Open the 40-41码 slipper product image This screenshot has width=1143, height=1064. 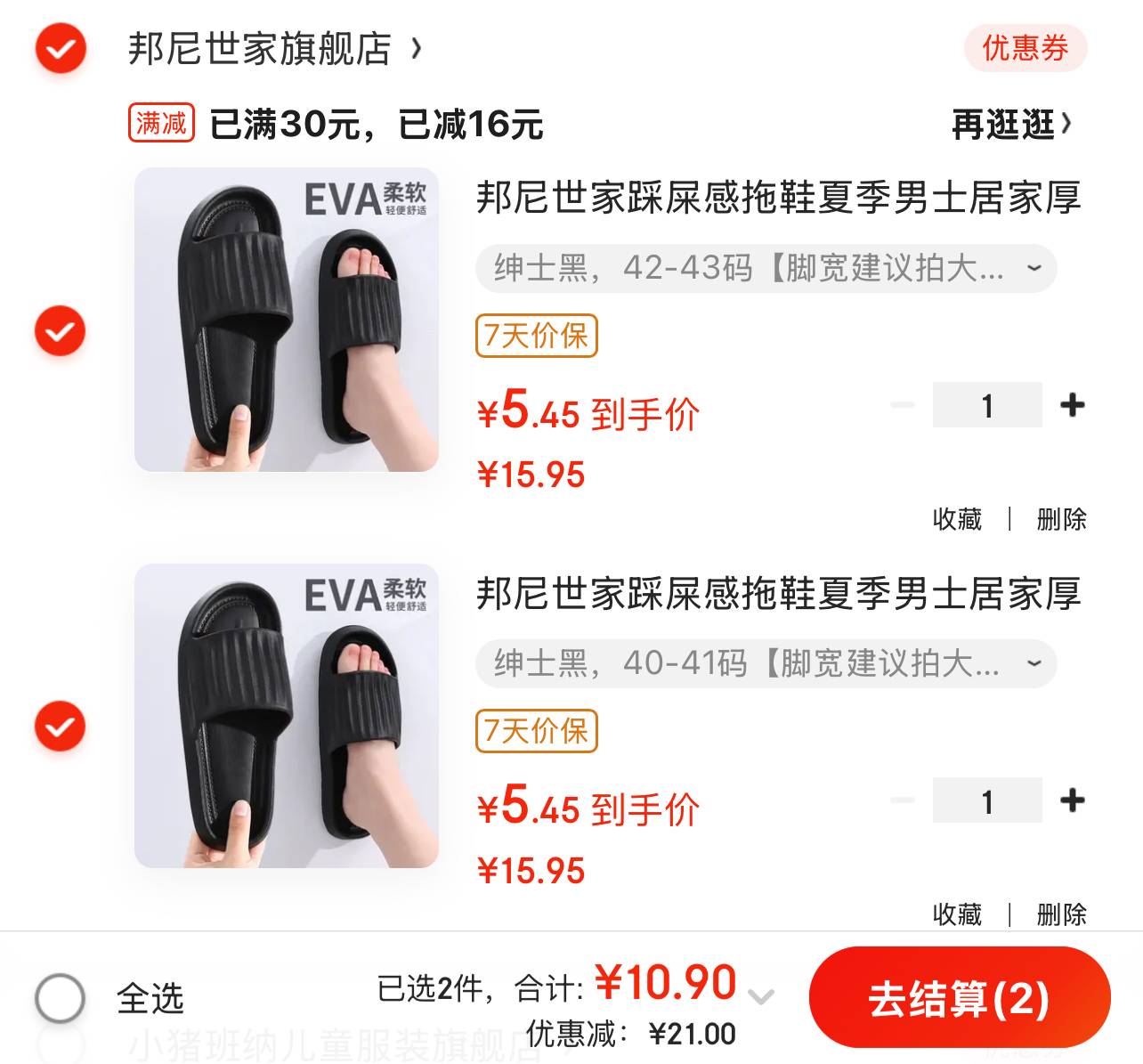click(x=286, y=715)
